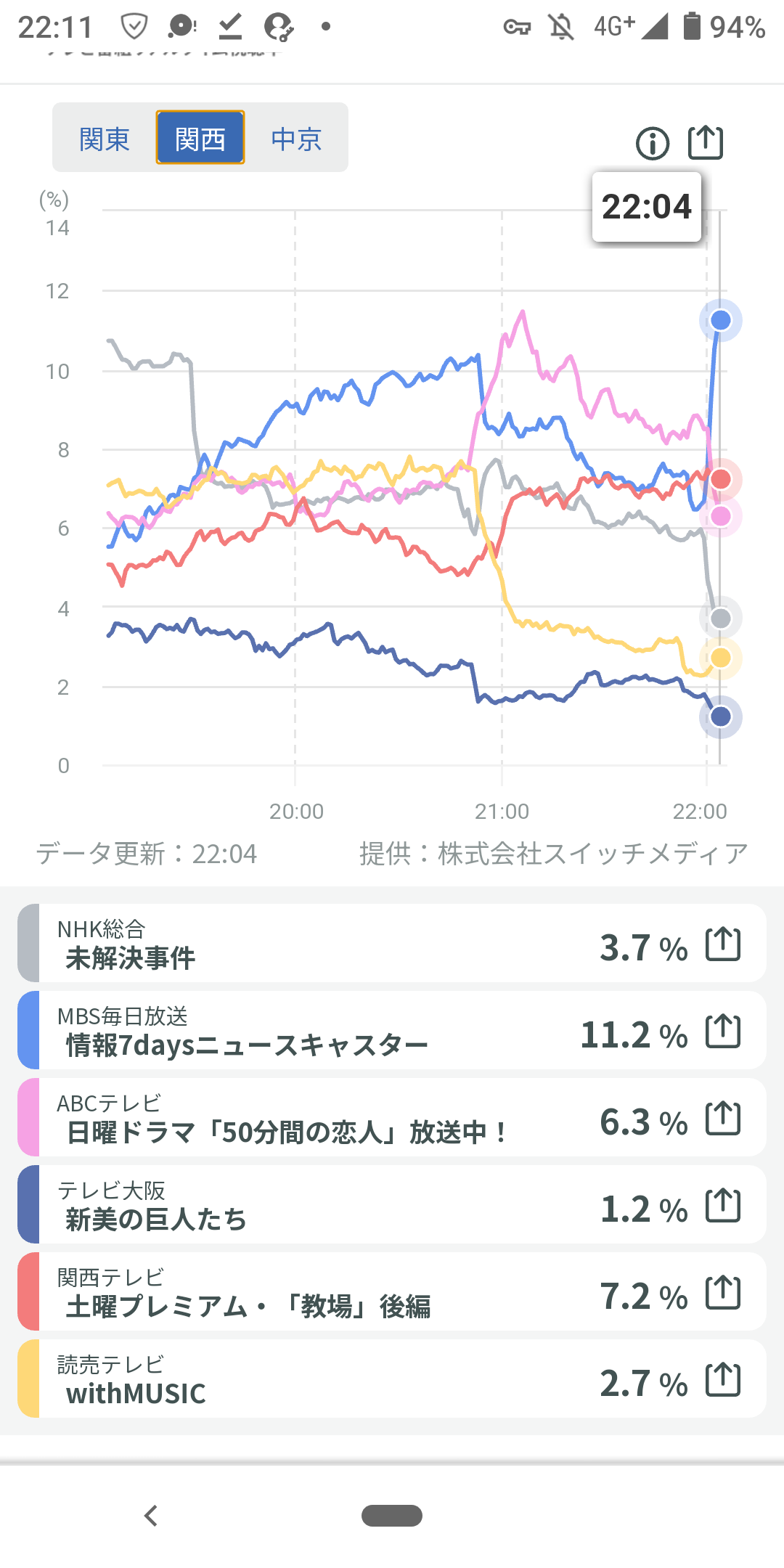Share ABCテレビ 日曜ドラマ rating

click(723, 1119)
